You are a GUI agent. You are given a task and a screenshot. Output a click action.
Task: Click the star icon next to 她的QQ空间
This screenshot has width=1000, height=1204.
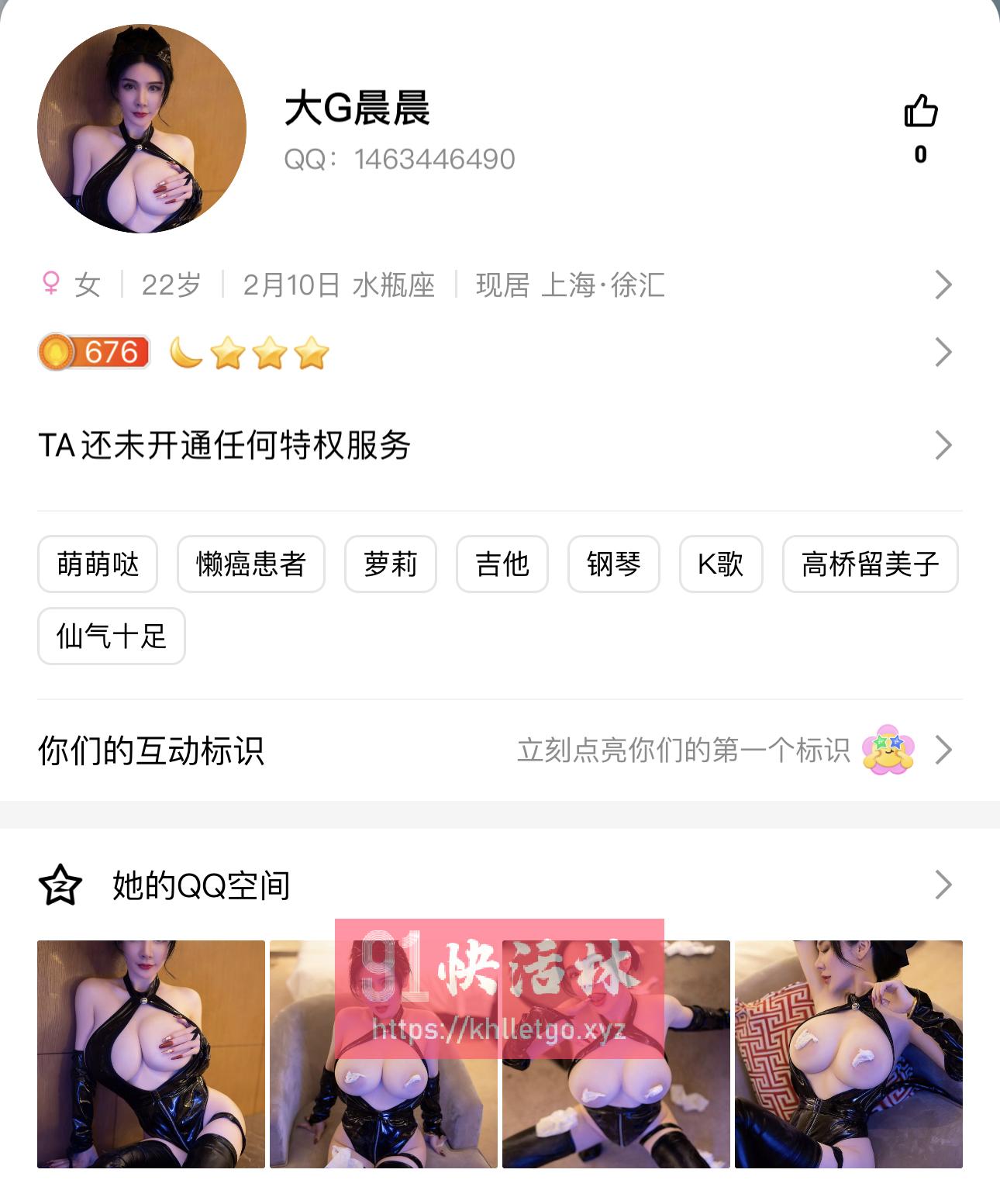pyautogui.click(x=61, y=886)
